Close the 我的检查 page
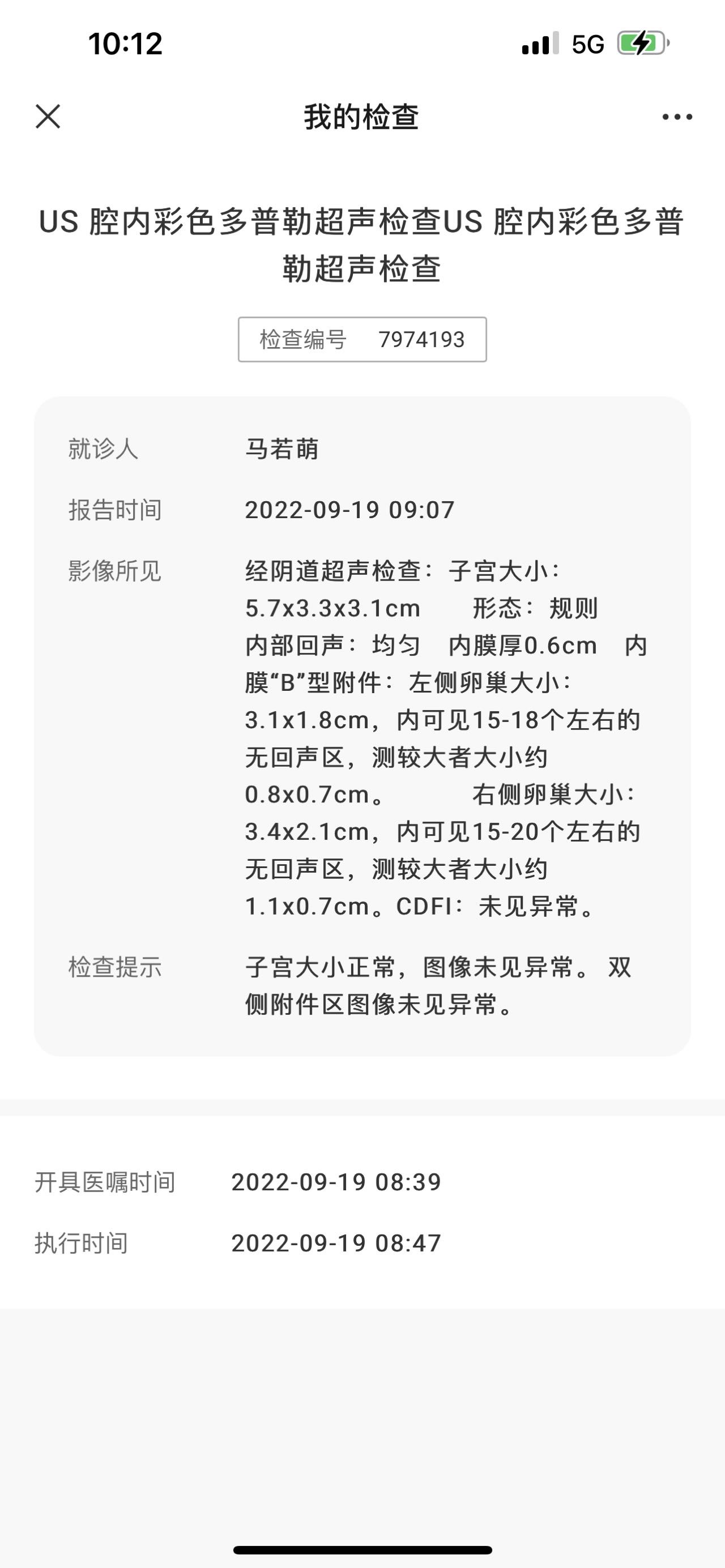The width and height of the screenshot is (725, 1568). click(x=48, y=116)
